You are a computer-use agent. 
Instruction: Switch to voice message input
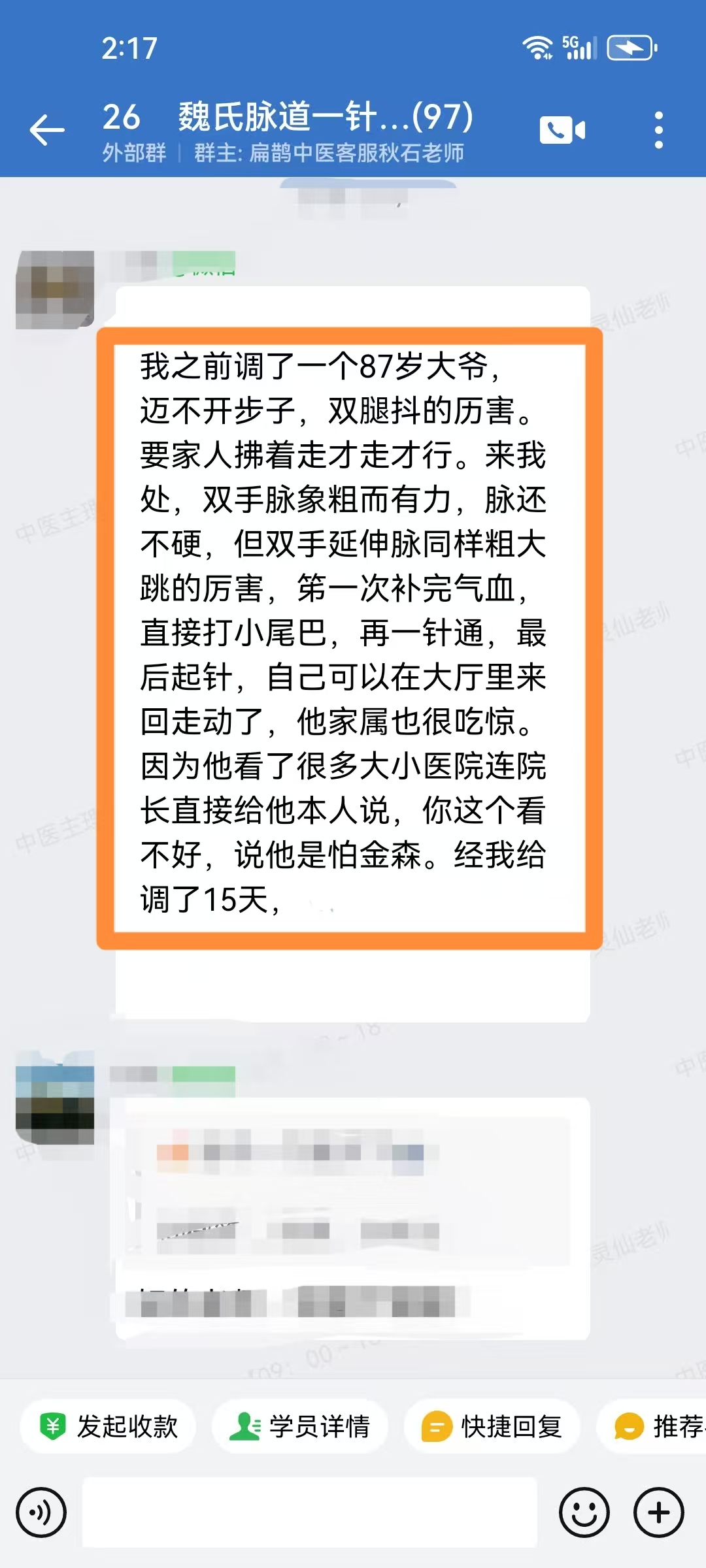(41, 1512)
